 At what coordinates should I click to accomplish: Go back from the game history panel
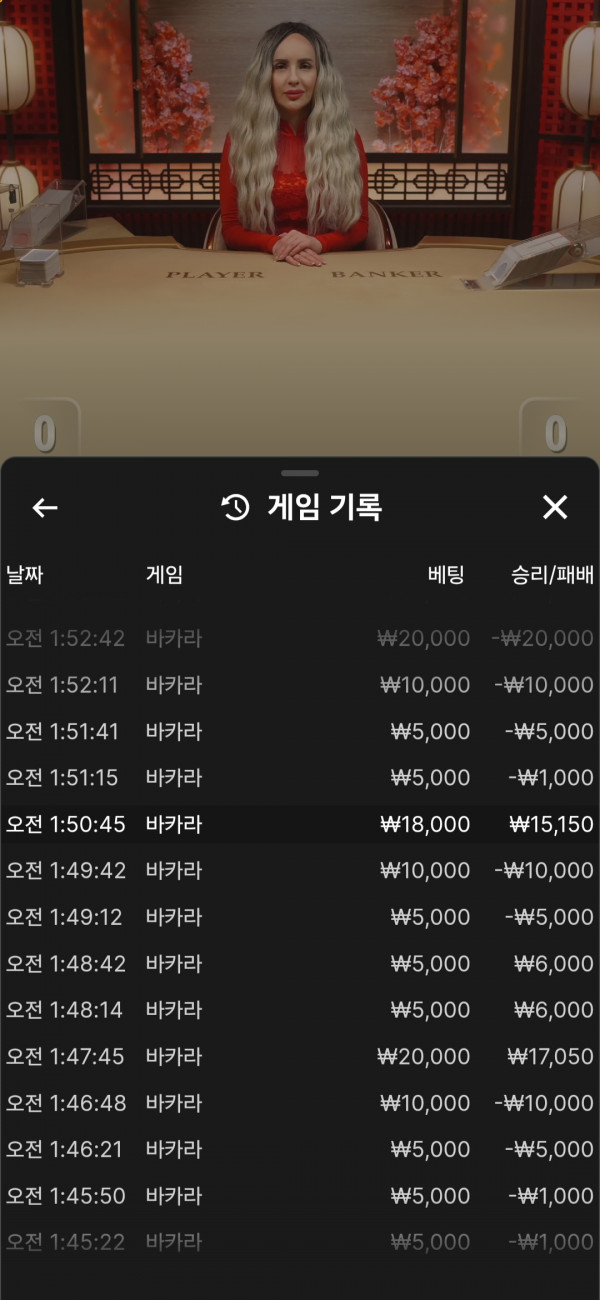click(x=45, y=508)
